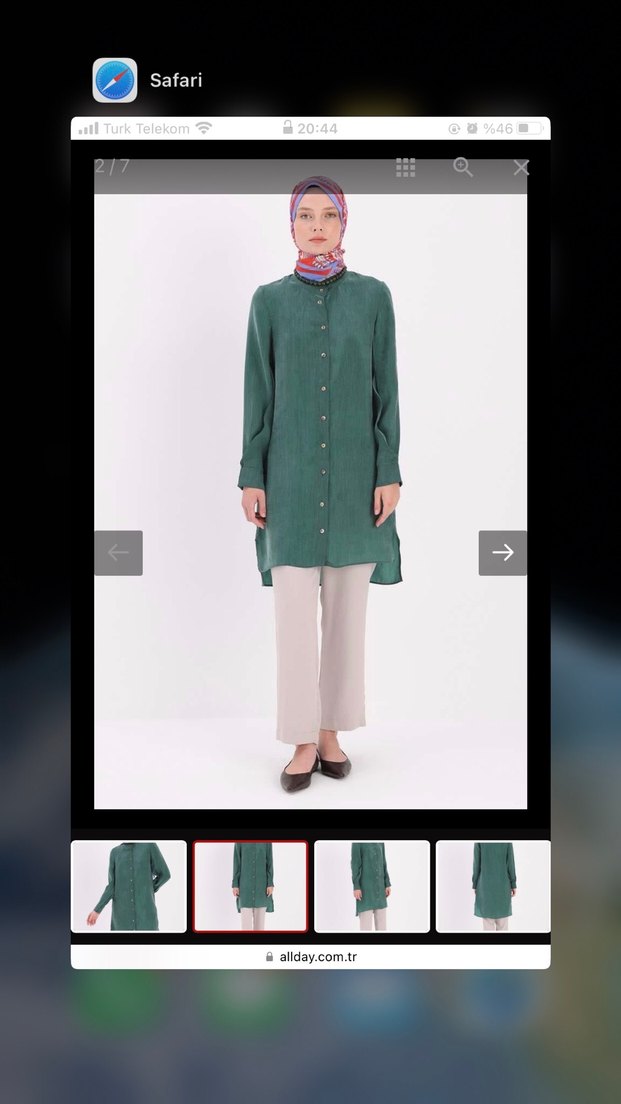Open the thumbnail grid view icon

(x=405, y=168)
